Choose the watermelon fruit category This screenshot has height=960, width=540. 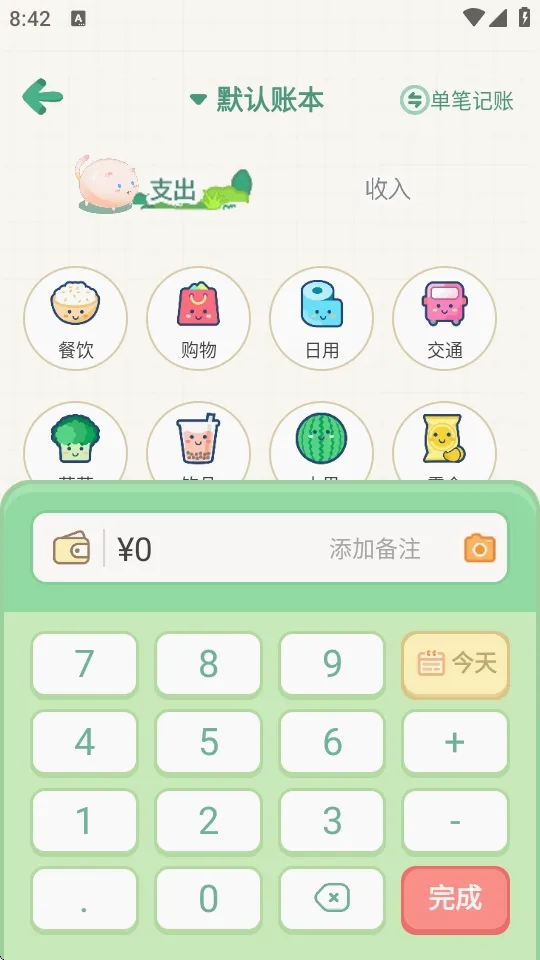click(x=321, y=442)
